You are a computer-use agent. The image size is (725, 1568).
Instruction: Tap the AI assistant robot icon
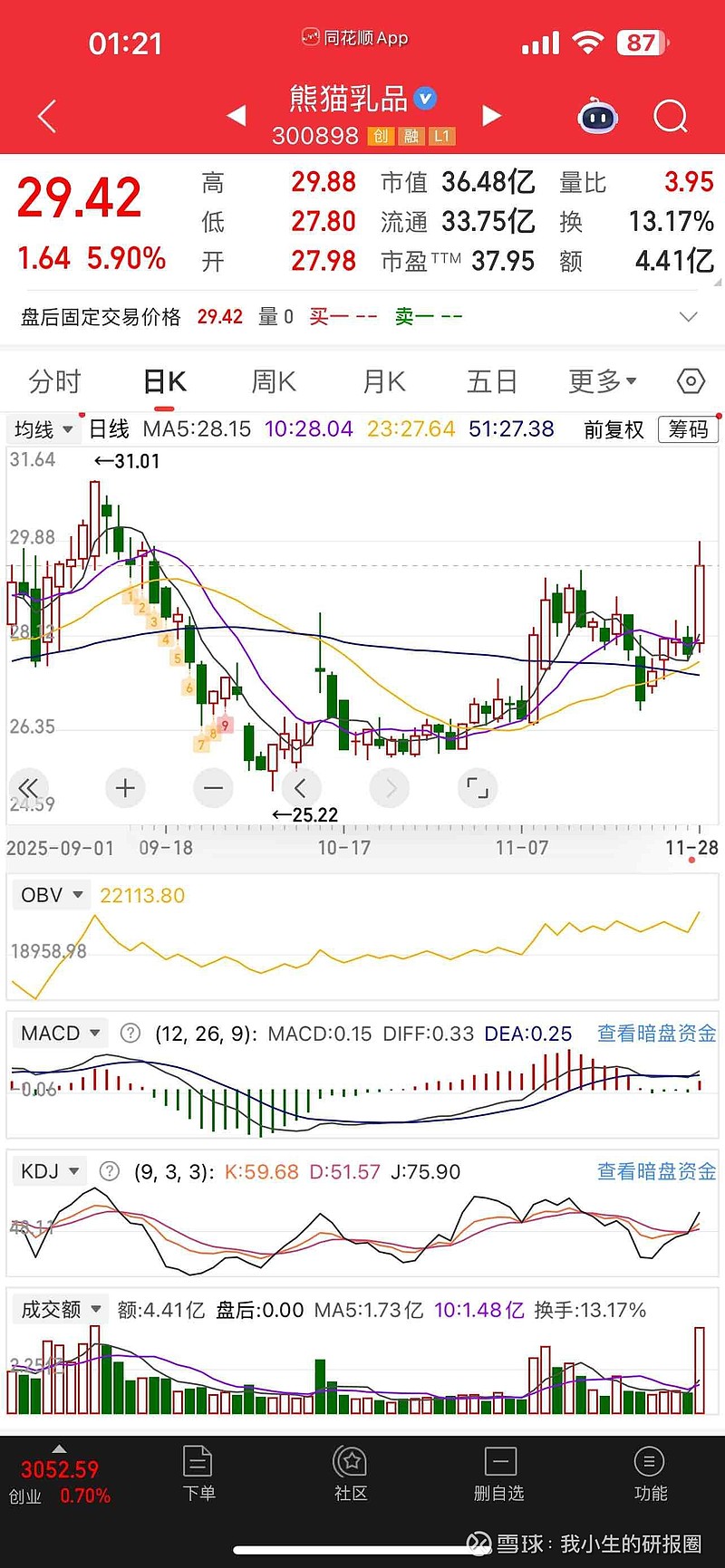coord(597,117)
